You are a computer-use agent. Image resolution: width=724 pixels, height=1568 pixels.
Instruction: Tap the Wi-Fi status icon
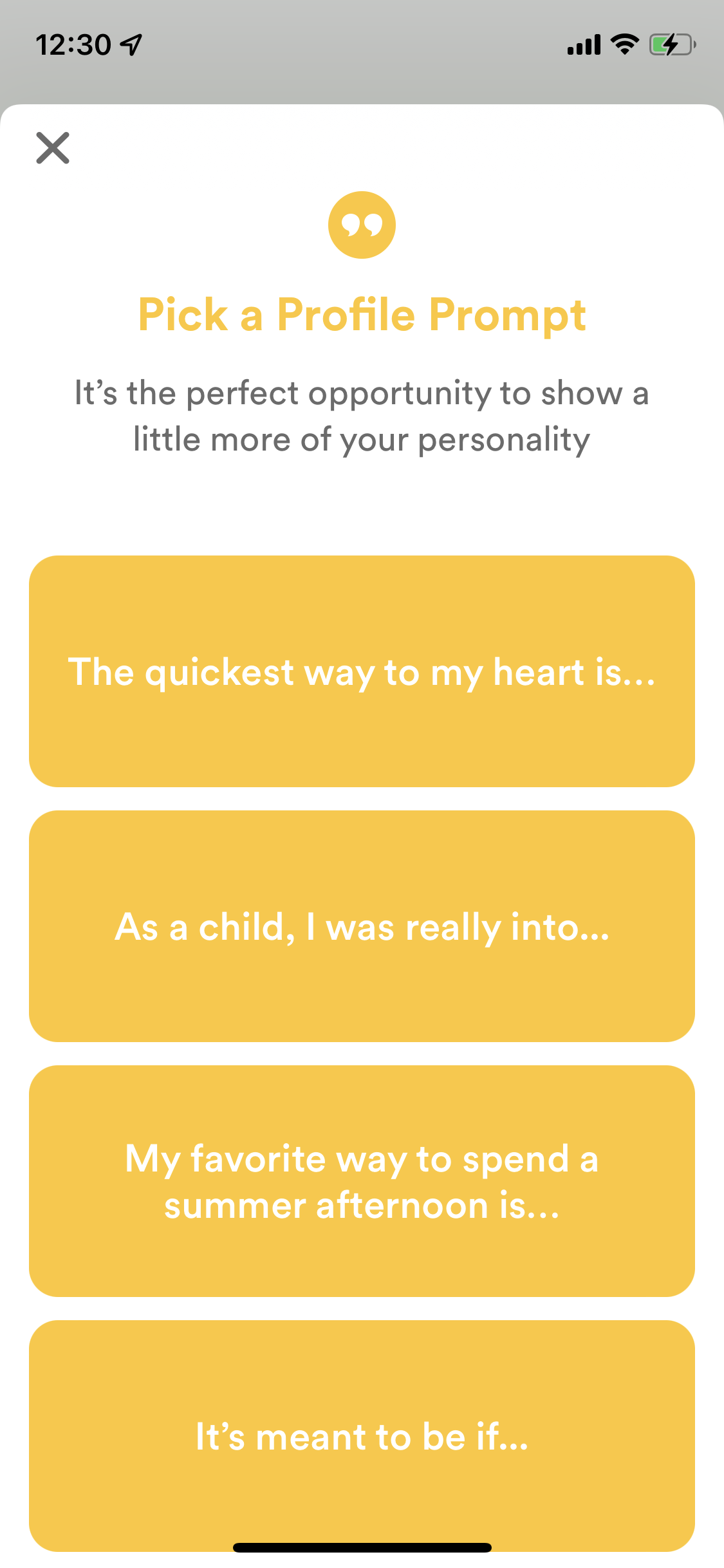(x=622, y=44)
